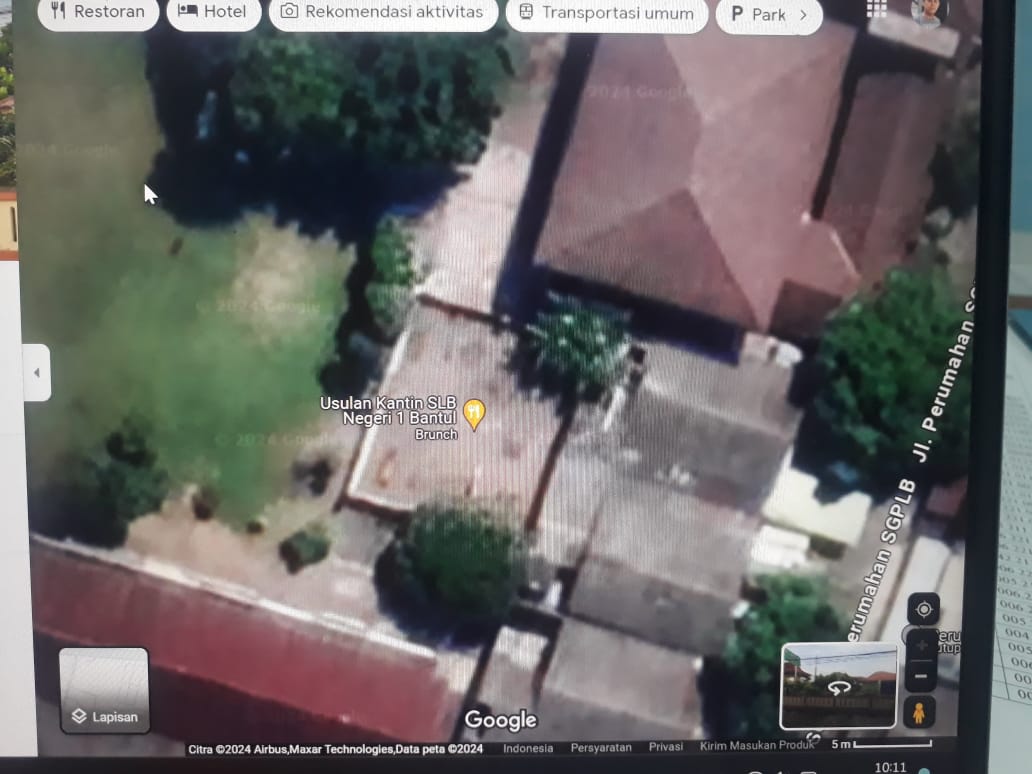This screenshot has width=1032, height=774.
Task: Select the Park filter chip
Action: click(768, 15)
